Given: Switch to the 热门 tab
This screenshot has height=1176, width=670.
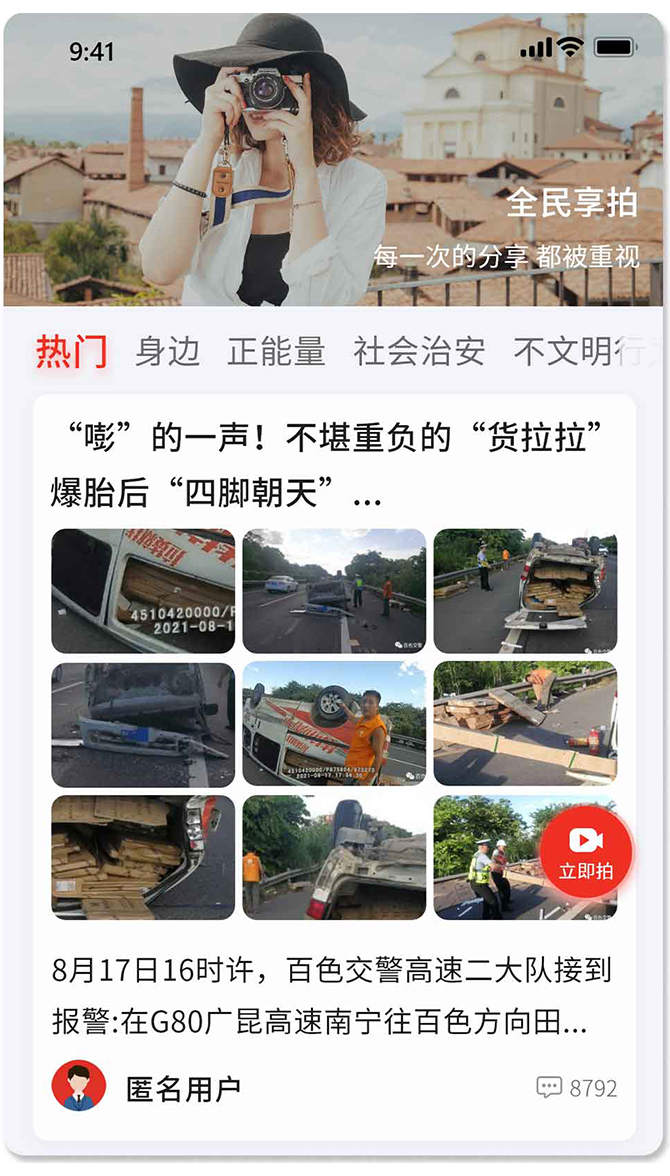Looking at the screenshot, I should coord(71,351).
